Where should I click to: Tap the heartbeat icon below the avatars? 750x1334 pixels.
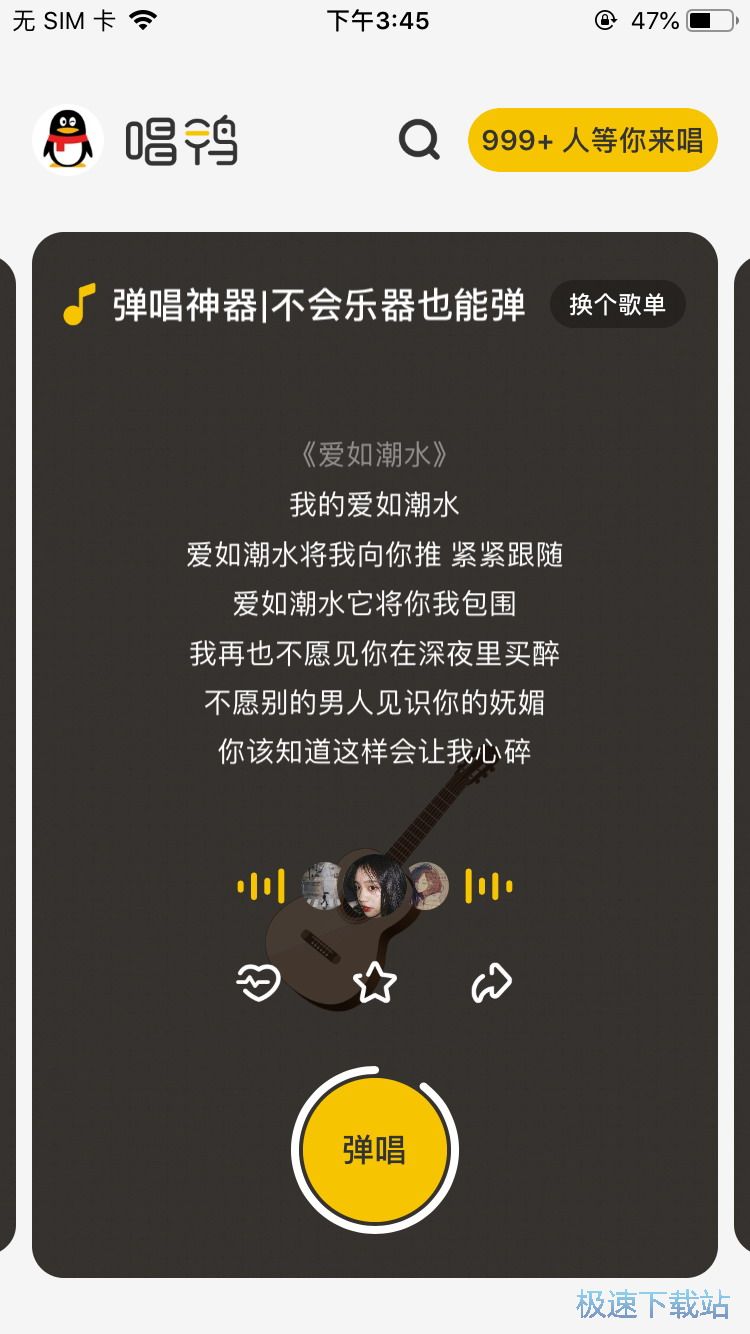click(258, 984)
